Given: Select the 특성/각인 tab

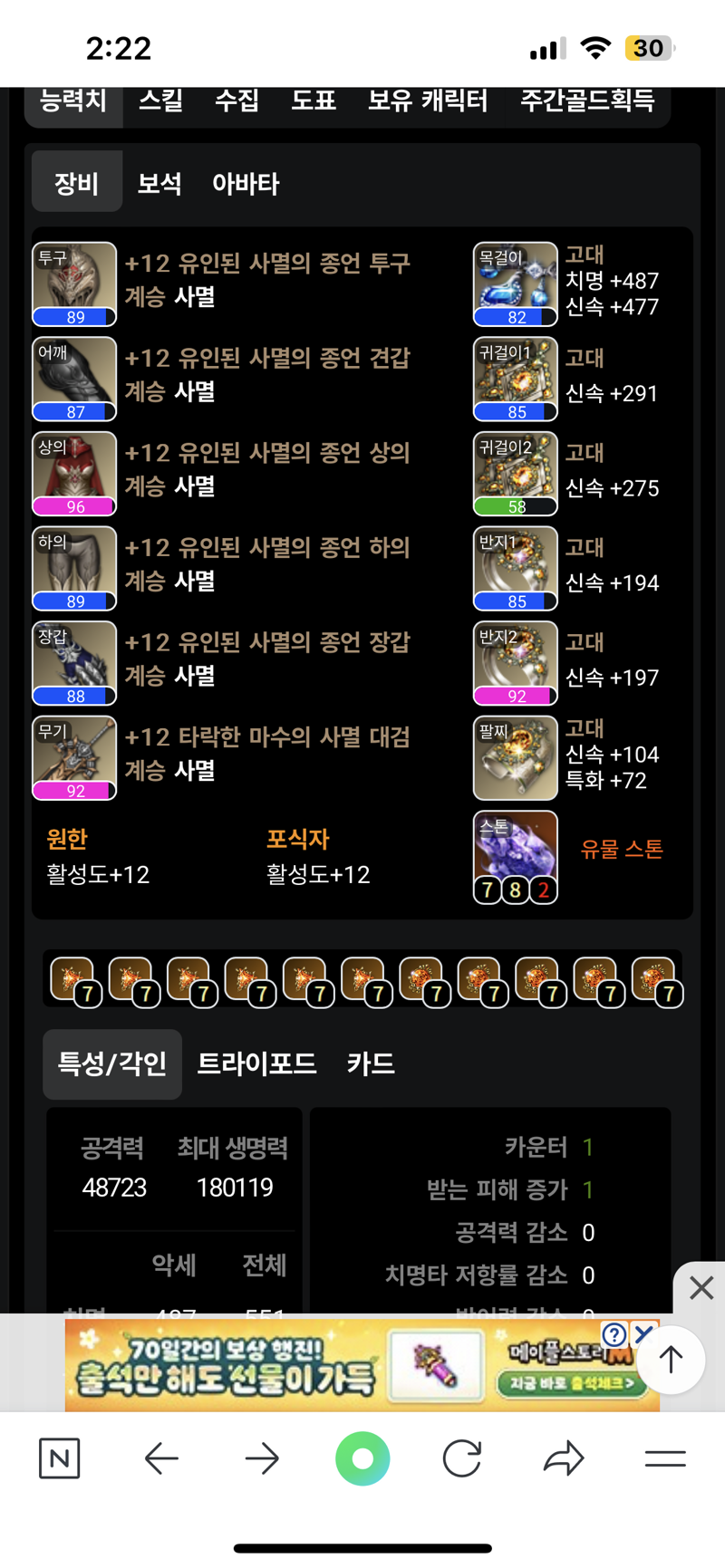Looking at the screenshot, I should tap(112, 1063).
